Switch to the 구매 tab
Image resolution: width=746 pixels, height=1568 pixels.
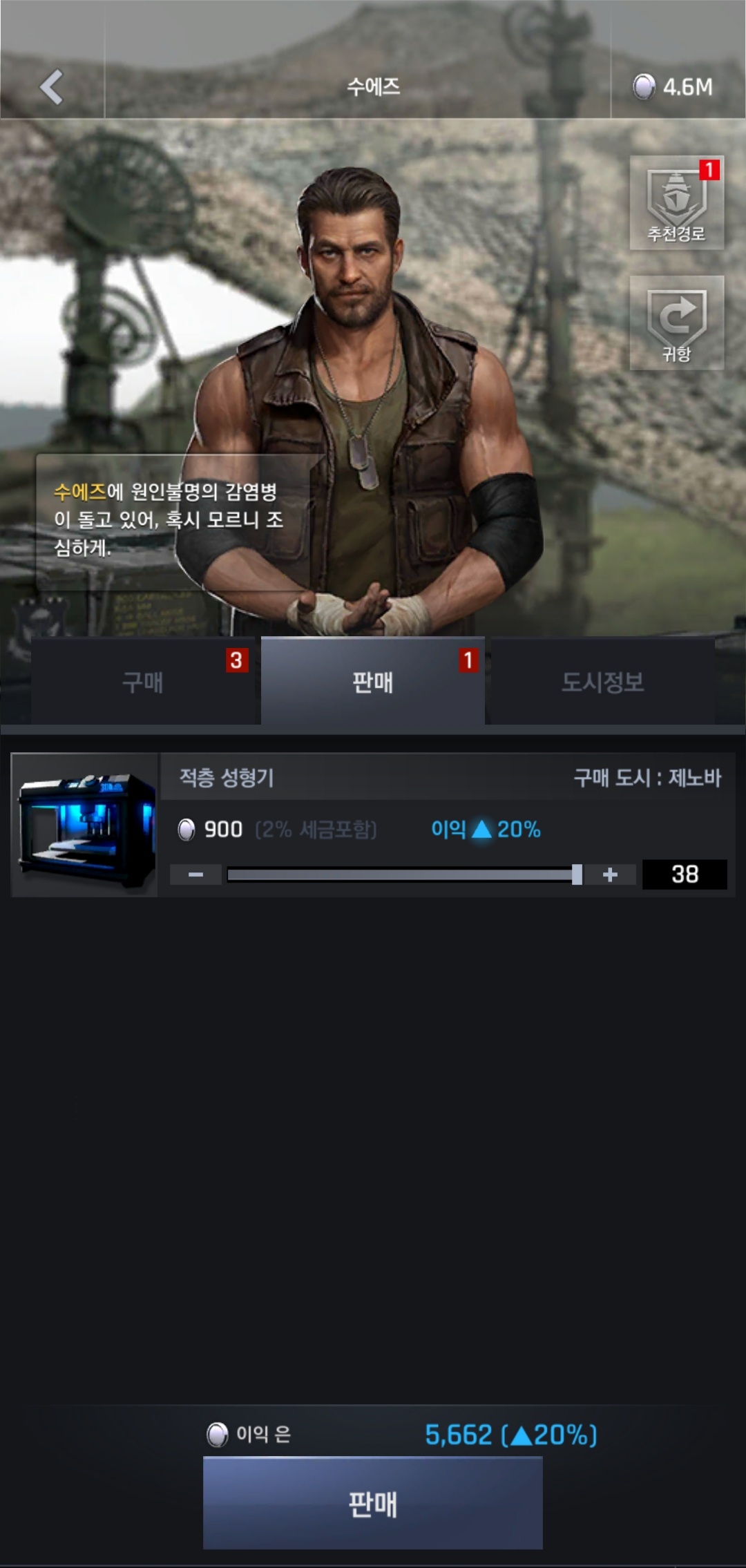pyautogui.click(x=143, y=682)
